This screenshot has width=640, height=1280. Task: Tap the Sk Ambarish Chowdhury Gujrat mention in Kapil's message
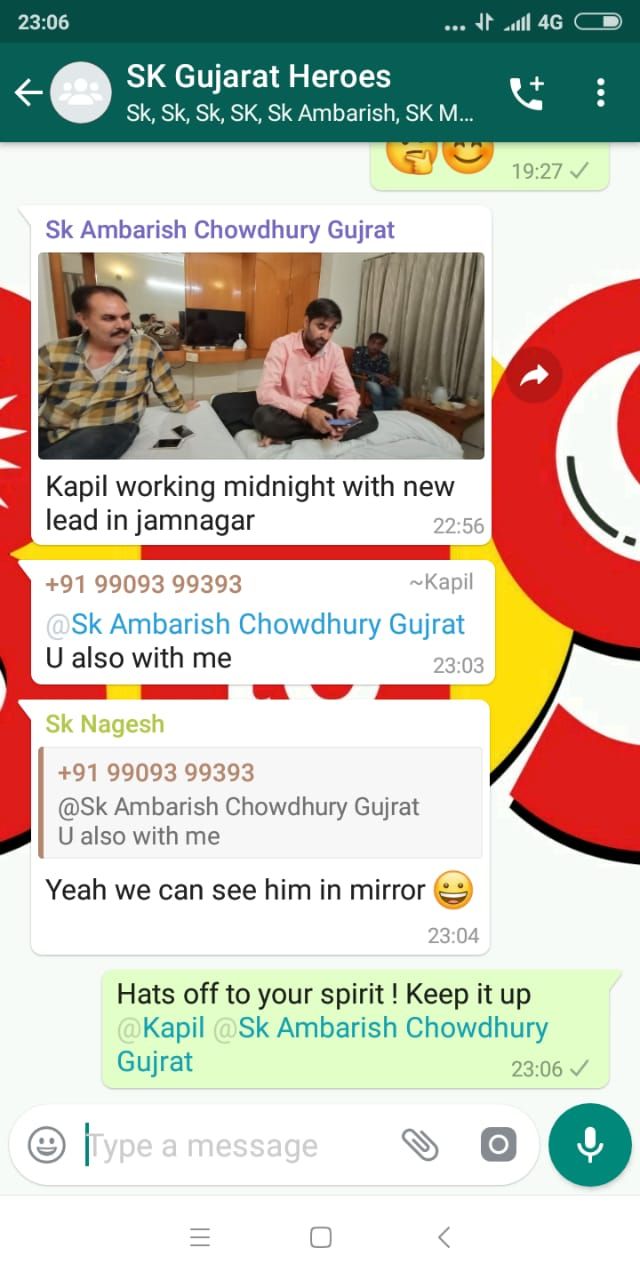pyautogui.click(x=256, y=624)
